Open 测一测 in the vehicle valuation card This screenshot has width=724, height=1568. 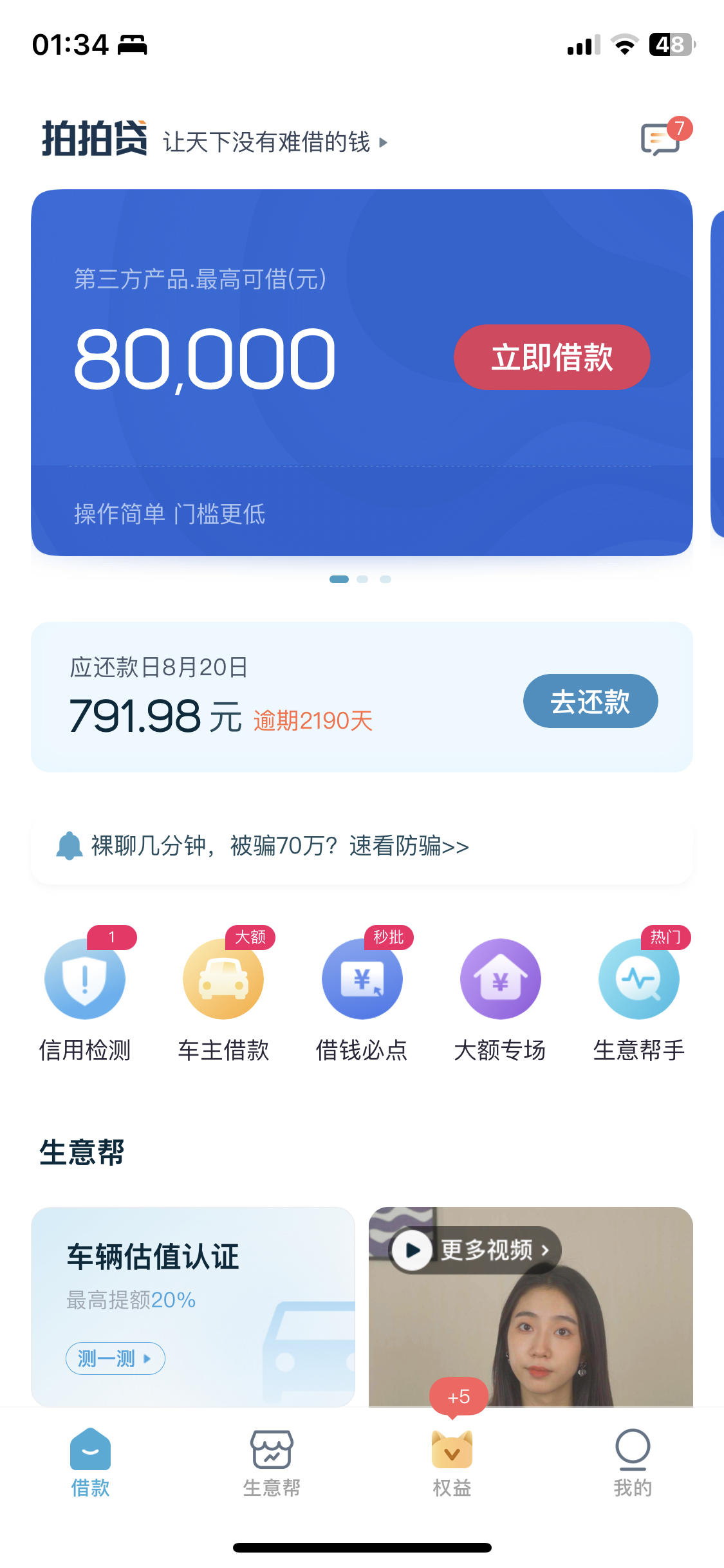click(x=115, y=1358)
